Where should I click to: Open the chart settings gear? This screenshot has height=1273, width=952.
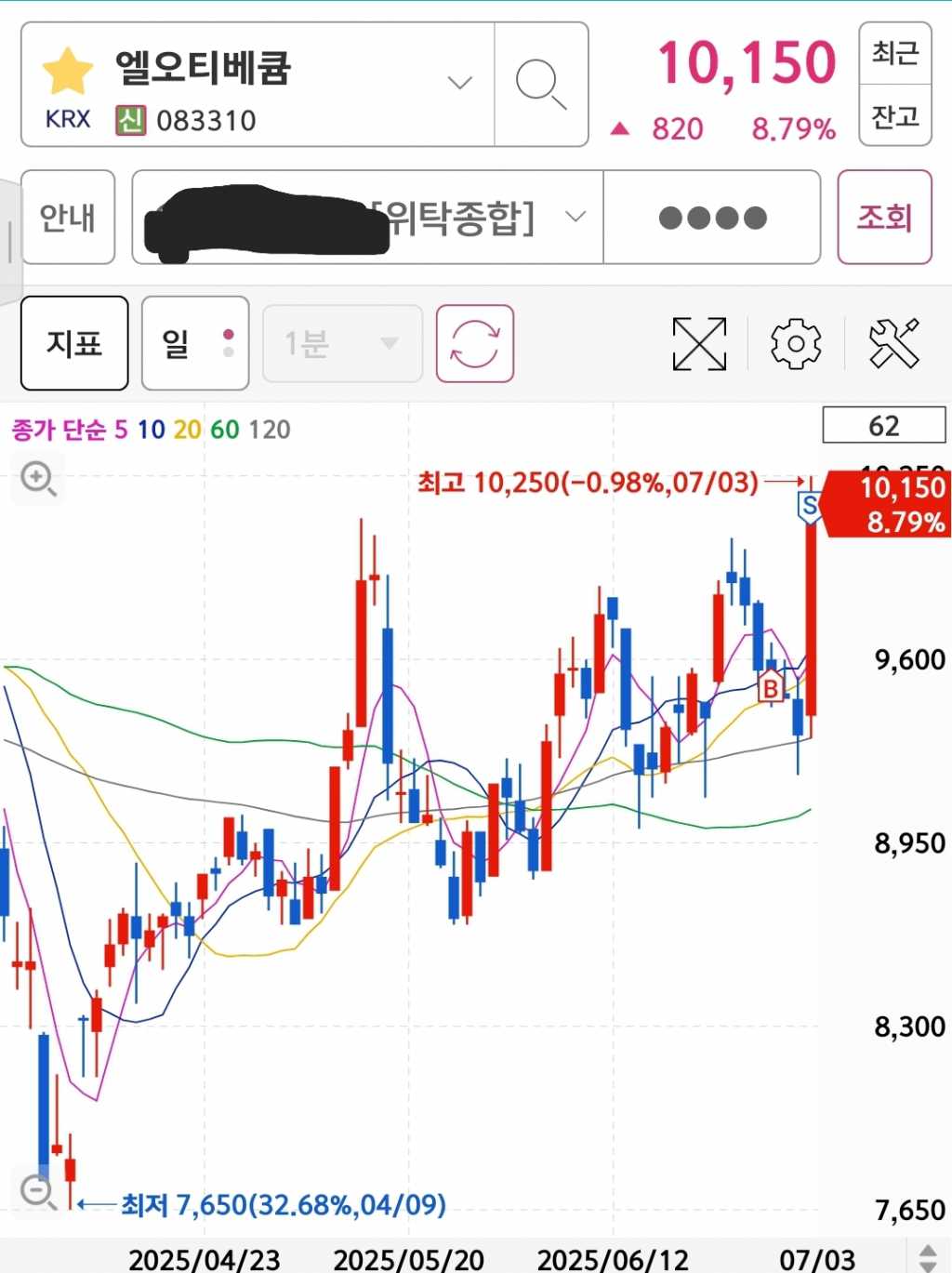coord(796,343)
